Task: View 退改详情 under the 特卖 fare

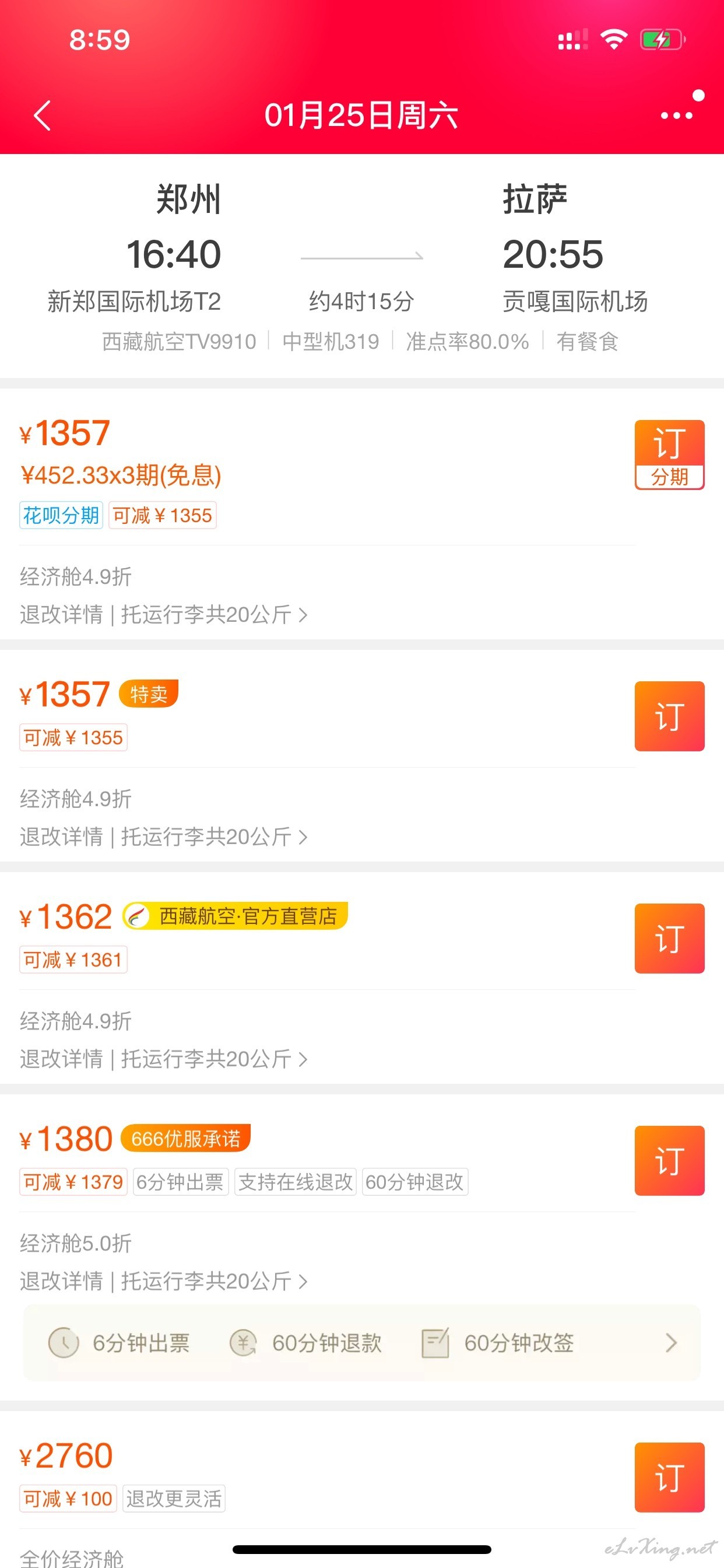Action: tap(61, 837)
